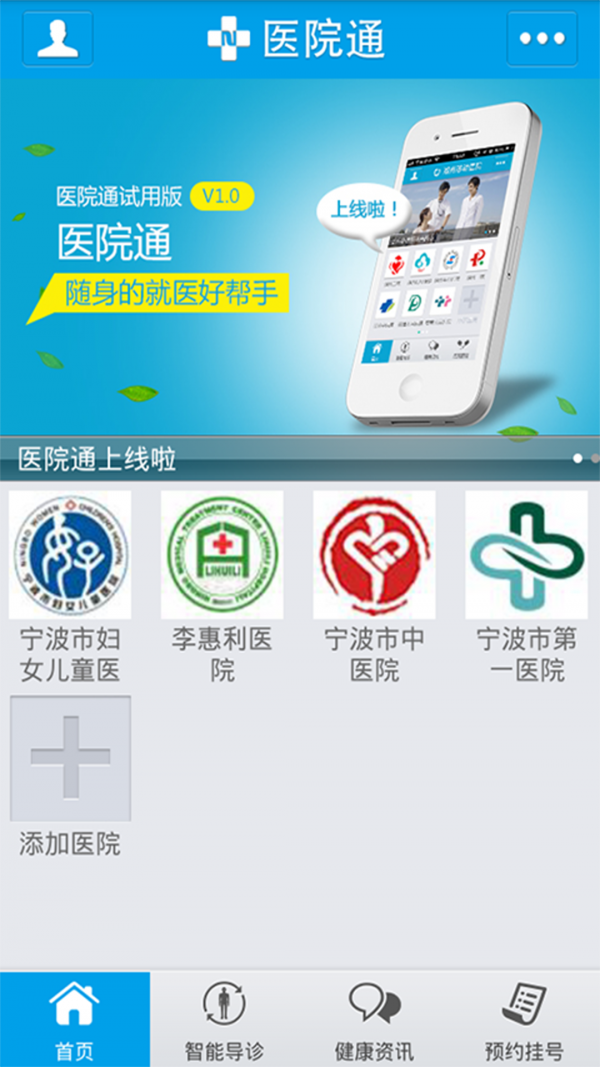The height and width of the screenshot is (1067, 600).
Task: Switch to the 首页 tab
Action: (75, 1018)
